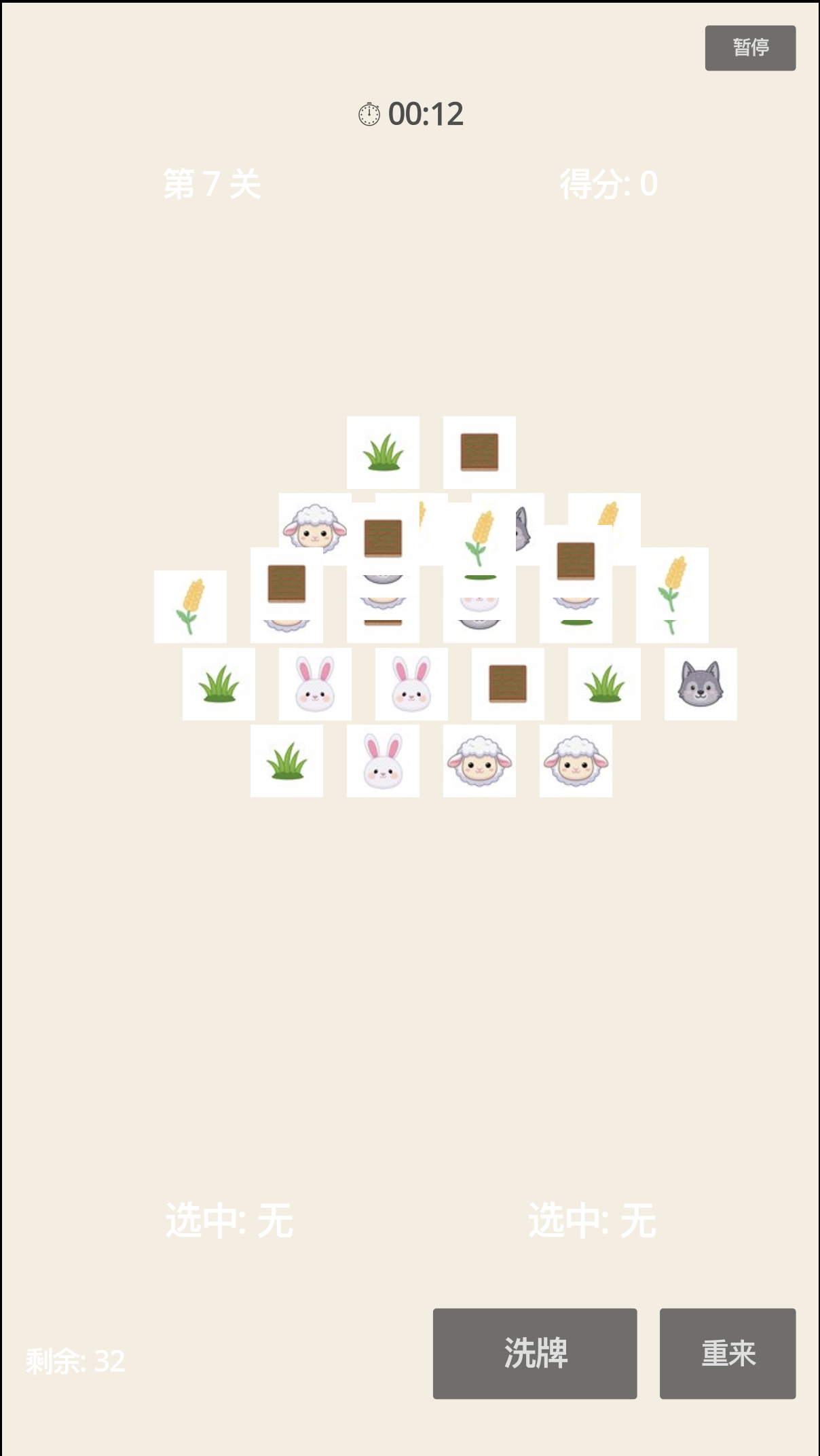Screen dimensions: 820x1456
Task: Pick the grass tile at the top of the pile
Action: [383, 452]
